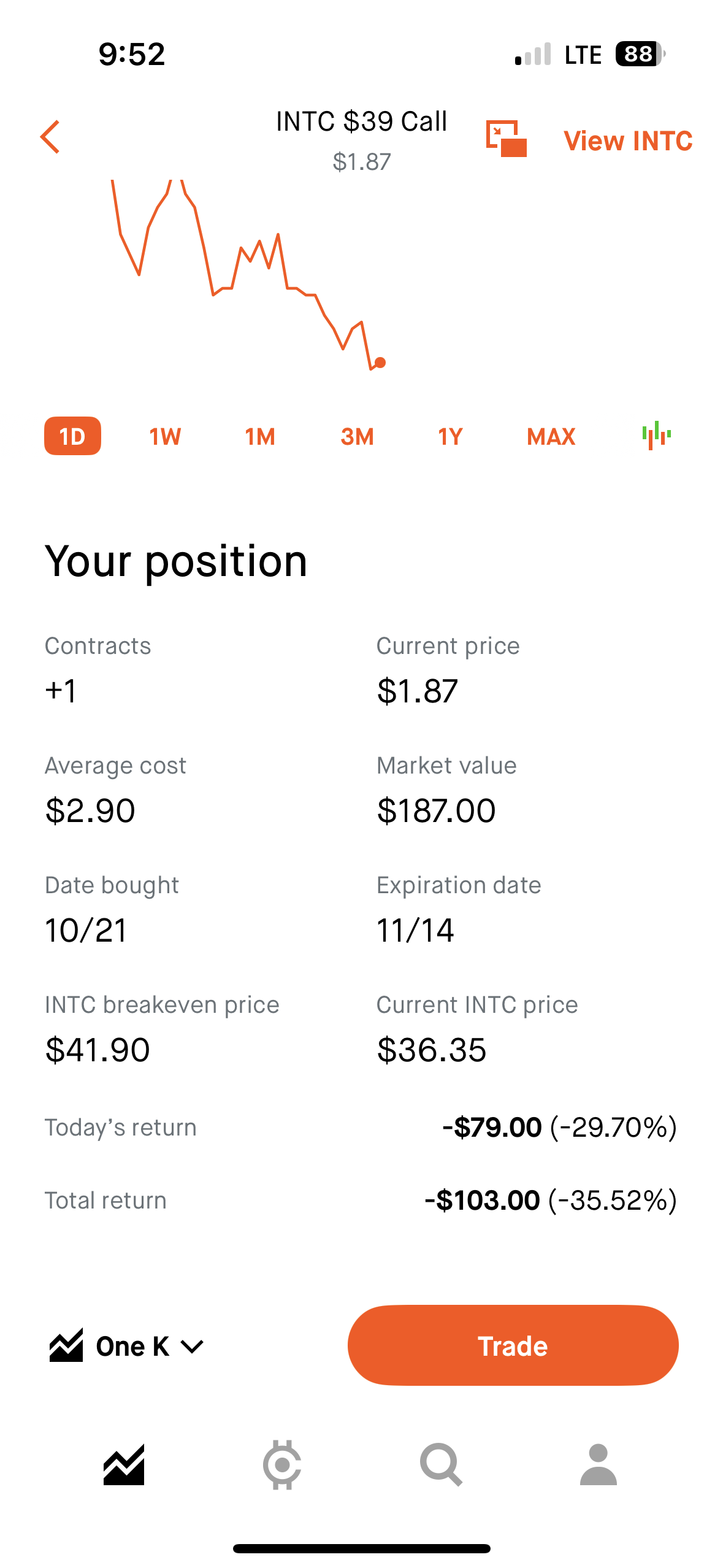
Task: Show the 3M chart range
Action: point(357,437)
